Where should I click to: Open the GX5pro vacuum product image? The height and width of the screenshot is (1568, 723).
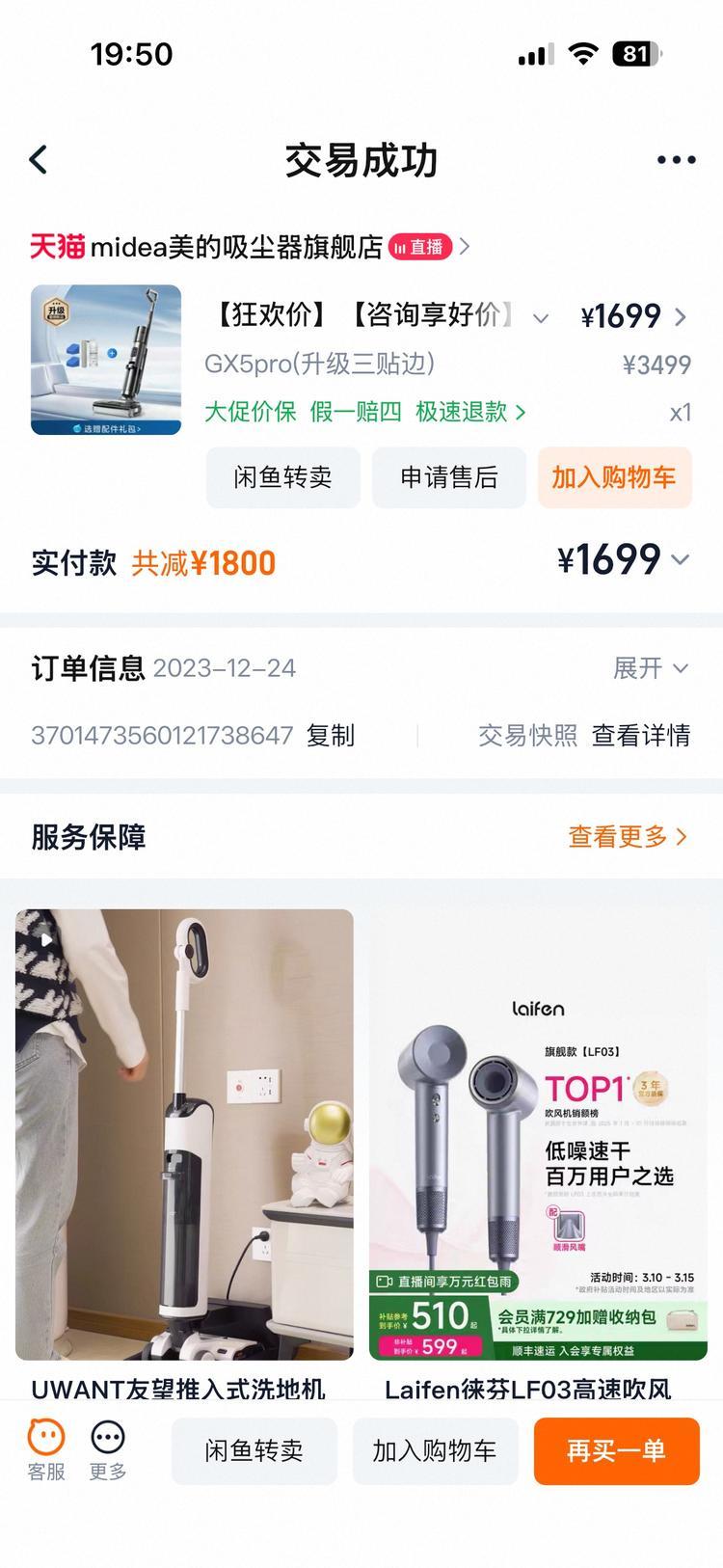tap(106, 360)
